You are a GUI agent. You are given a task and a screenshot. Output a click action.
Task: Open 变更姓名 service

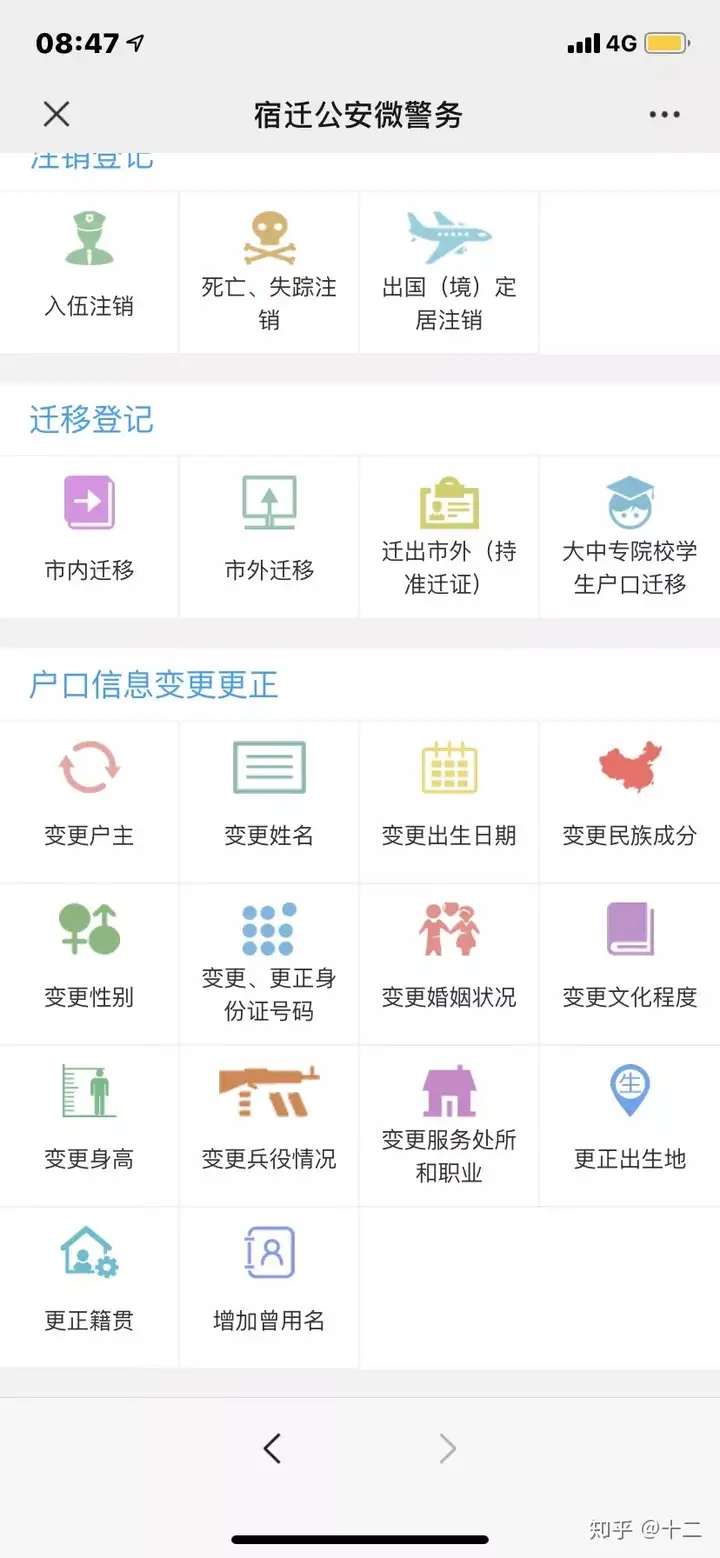tap(269, 800)
